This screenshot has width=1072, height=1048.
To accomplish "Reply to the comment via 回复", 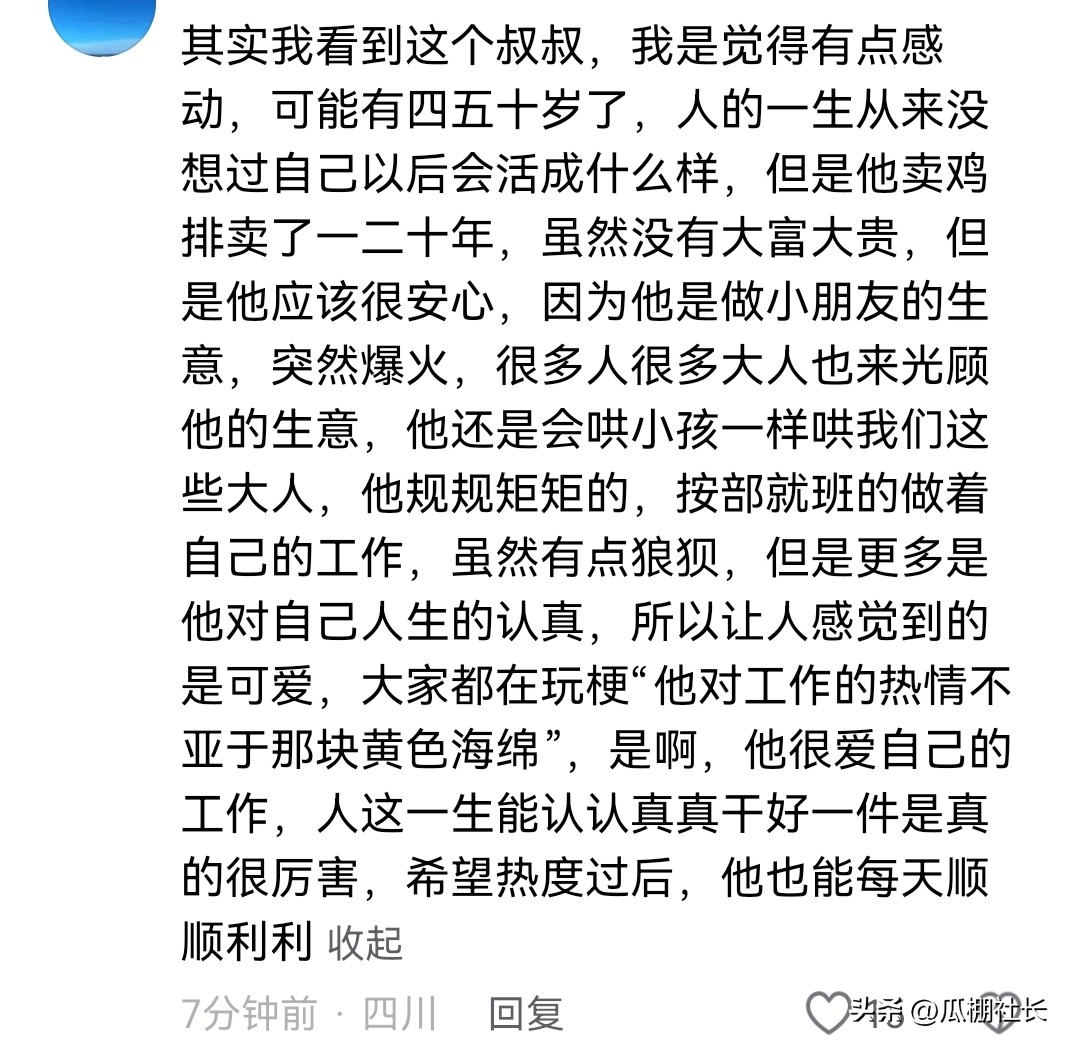I will pos(526,1013).
